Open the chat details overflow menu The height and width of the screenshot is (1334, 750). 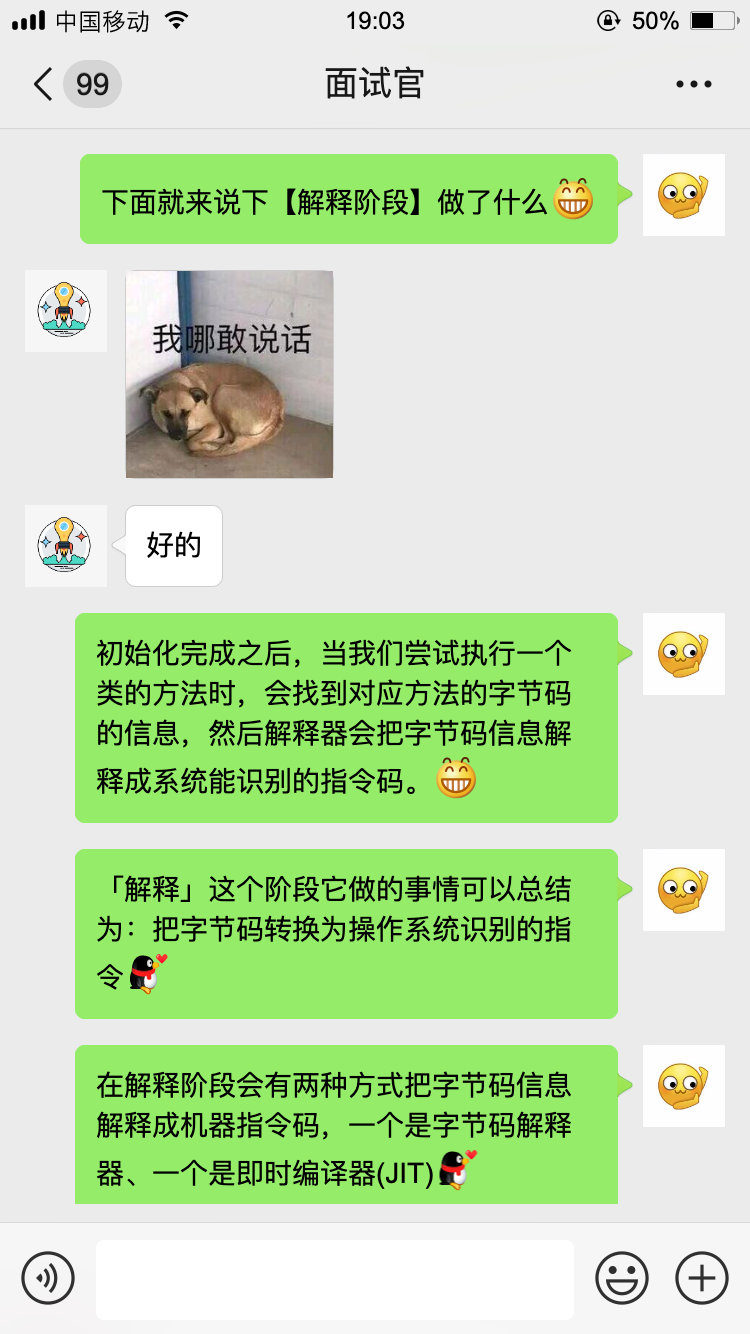coord(693,84)
